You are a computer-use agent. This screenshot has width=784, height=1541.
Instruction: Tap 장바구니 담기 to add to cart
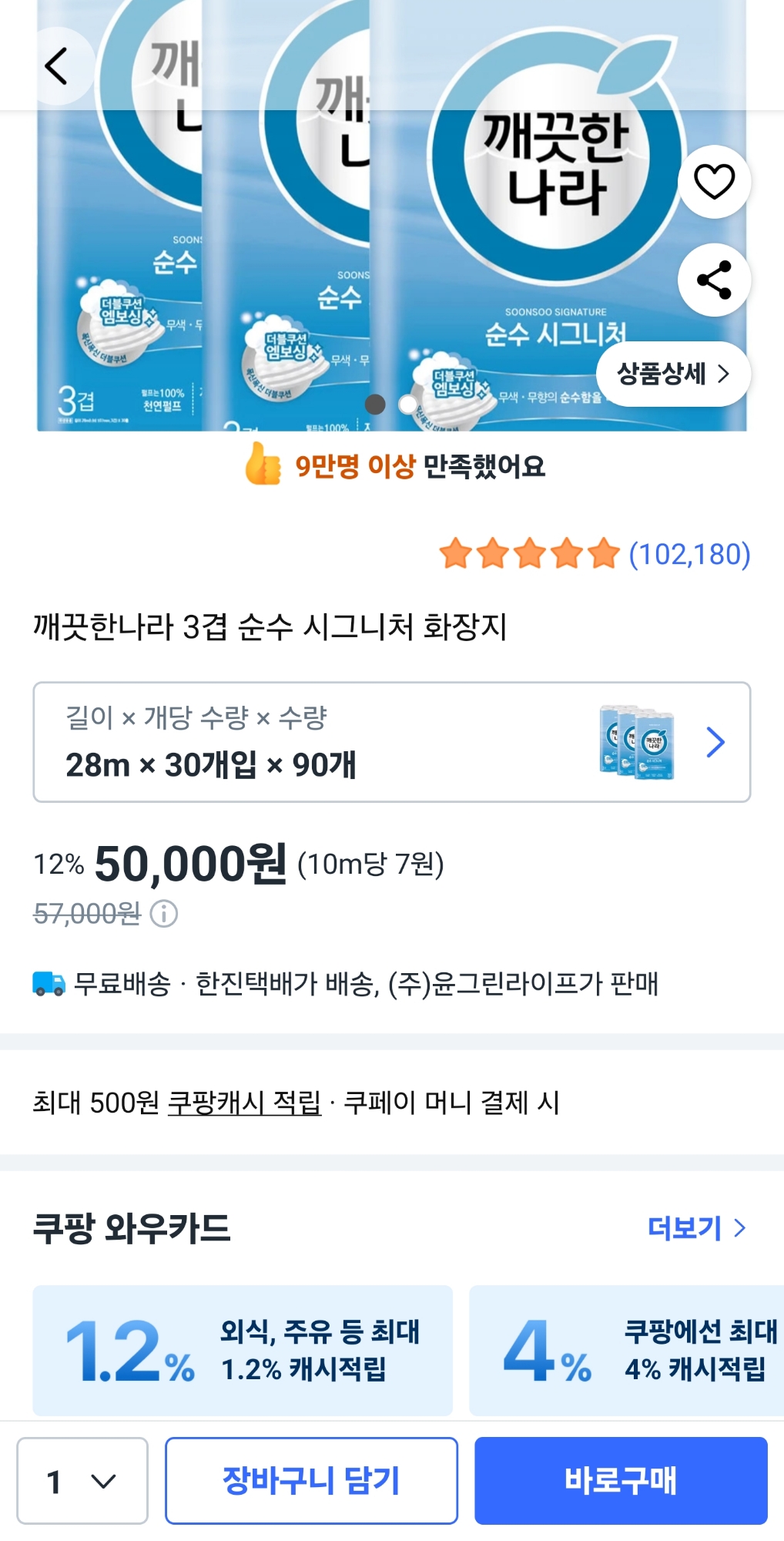click(x=311, y=1480)
